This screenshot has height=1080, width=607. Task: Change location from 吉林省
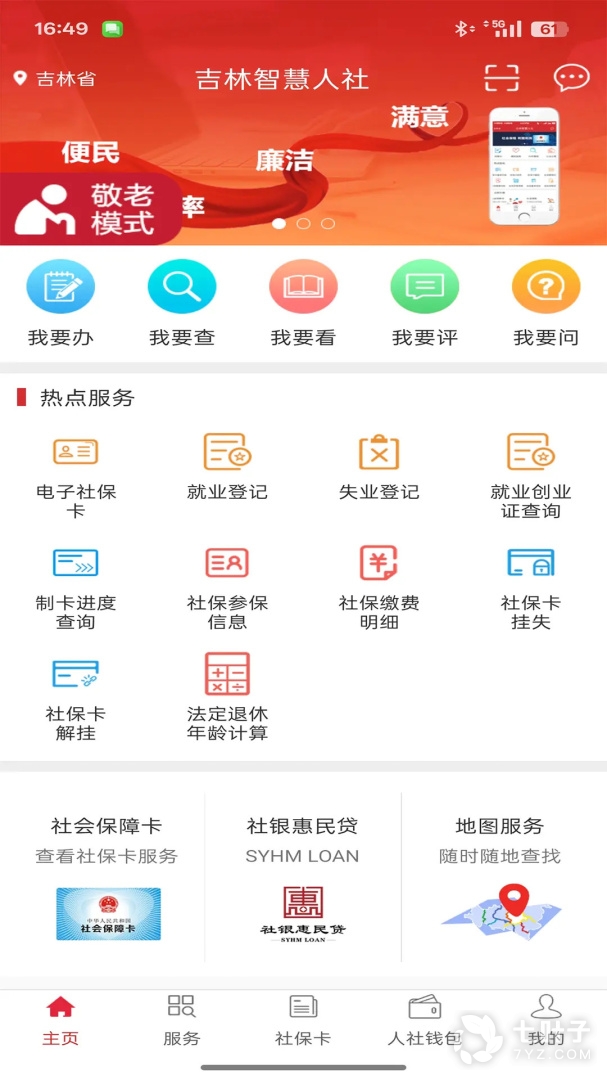point(56,80)
